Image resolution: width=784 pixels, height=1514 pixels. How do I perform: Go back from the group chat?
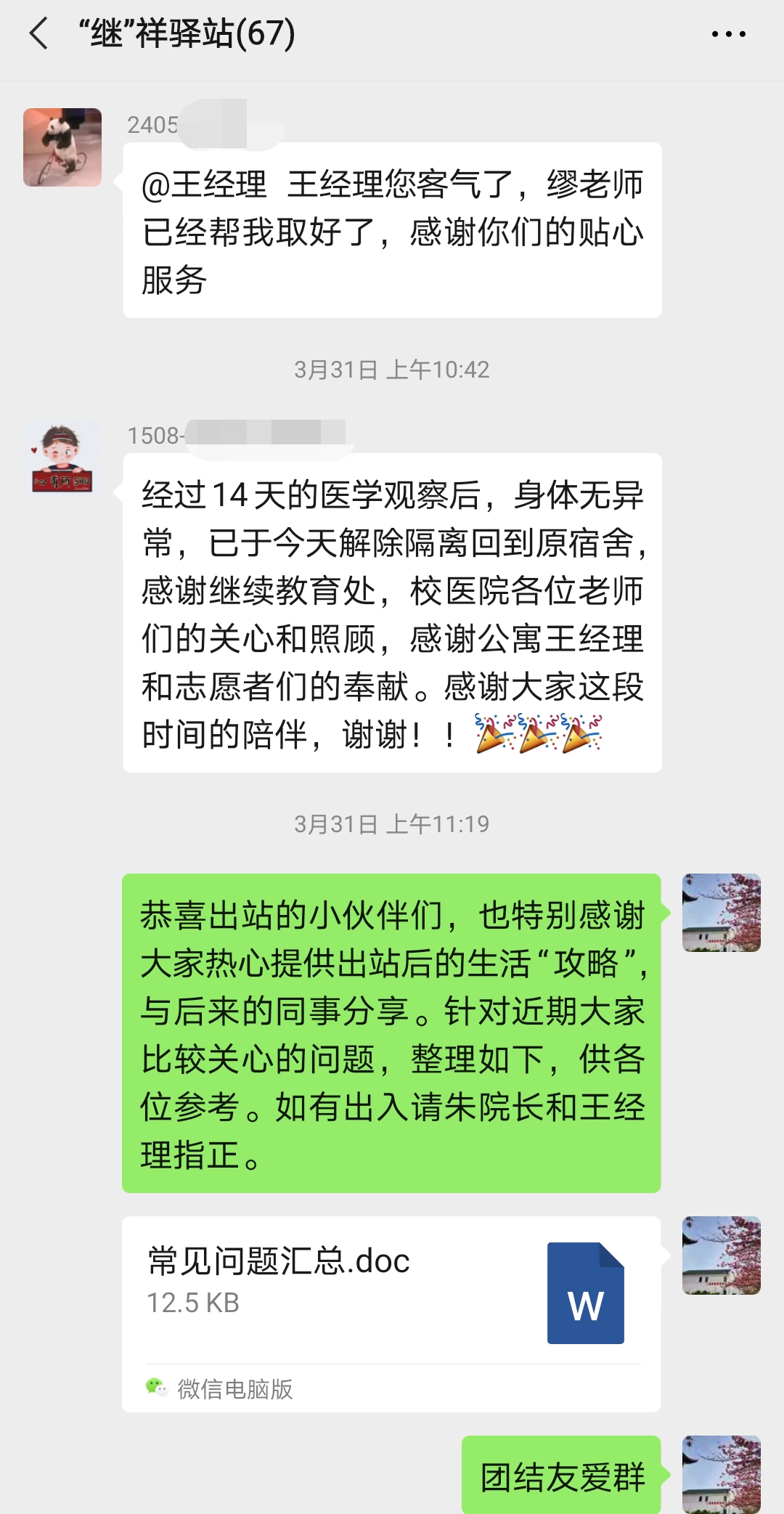(x=39, y=34)
